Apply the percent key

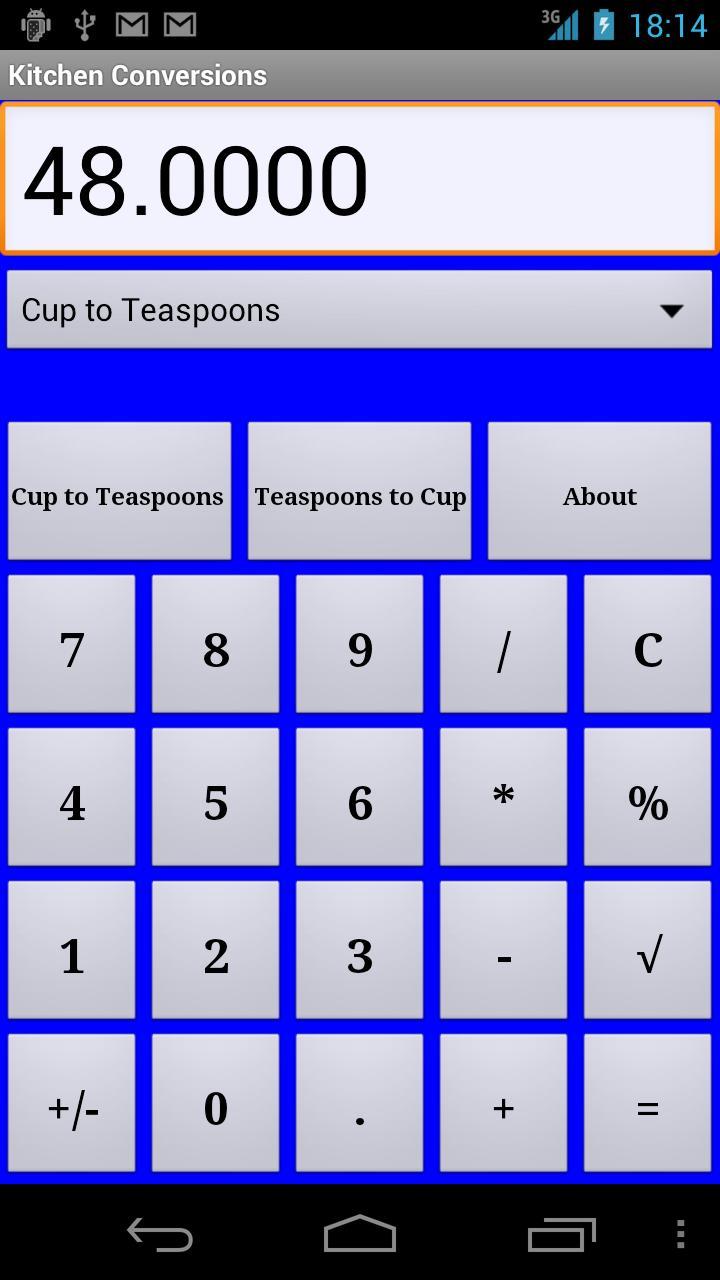[647, 797]
